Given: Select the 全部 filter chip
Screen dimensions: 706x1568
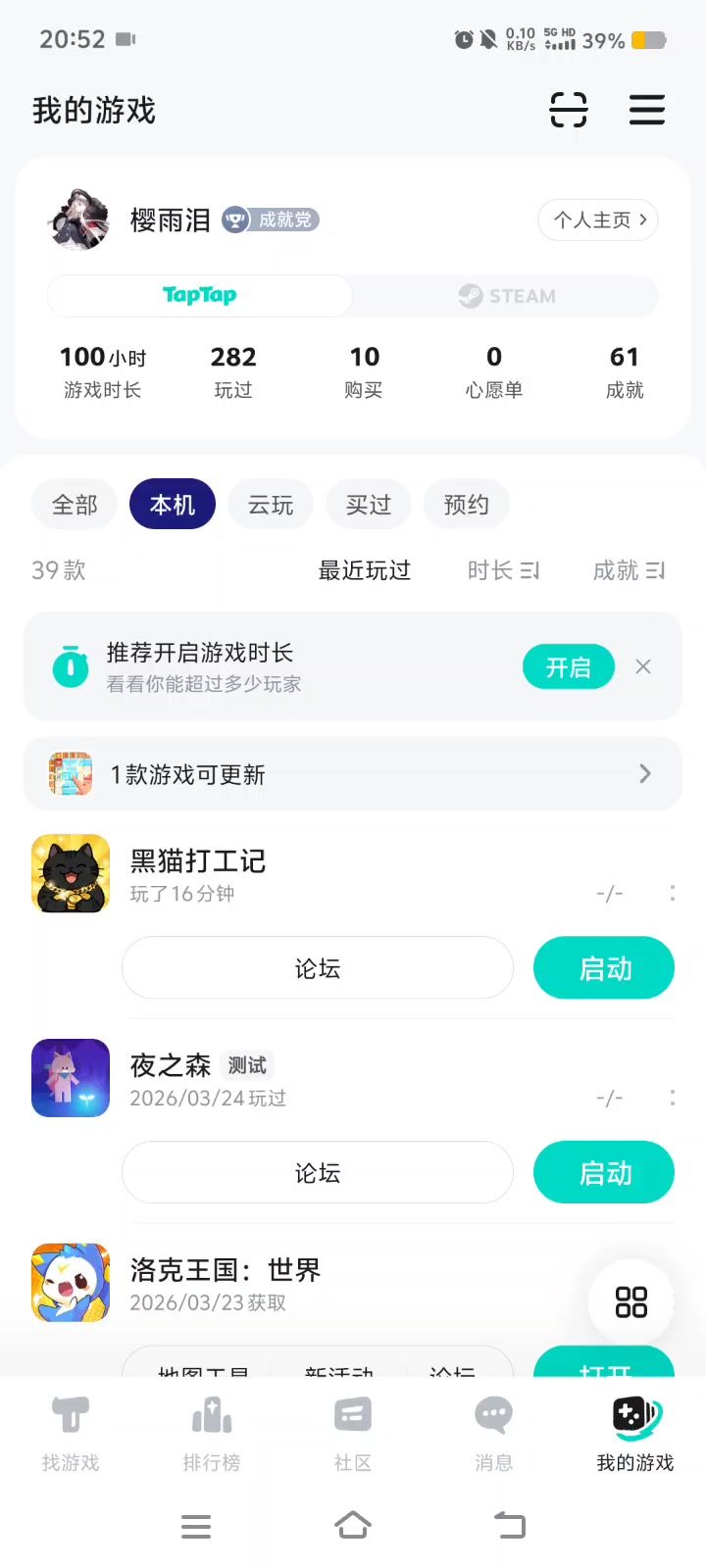Looking at the screenshot, I should pyautogui.click(x=75, y=505).
